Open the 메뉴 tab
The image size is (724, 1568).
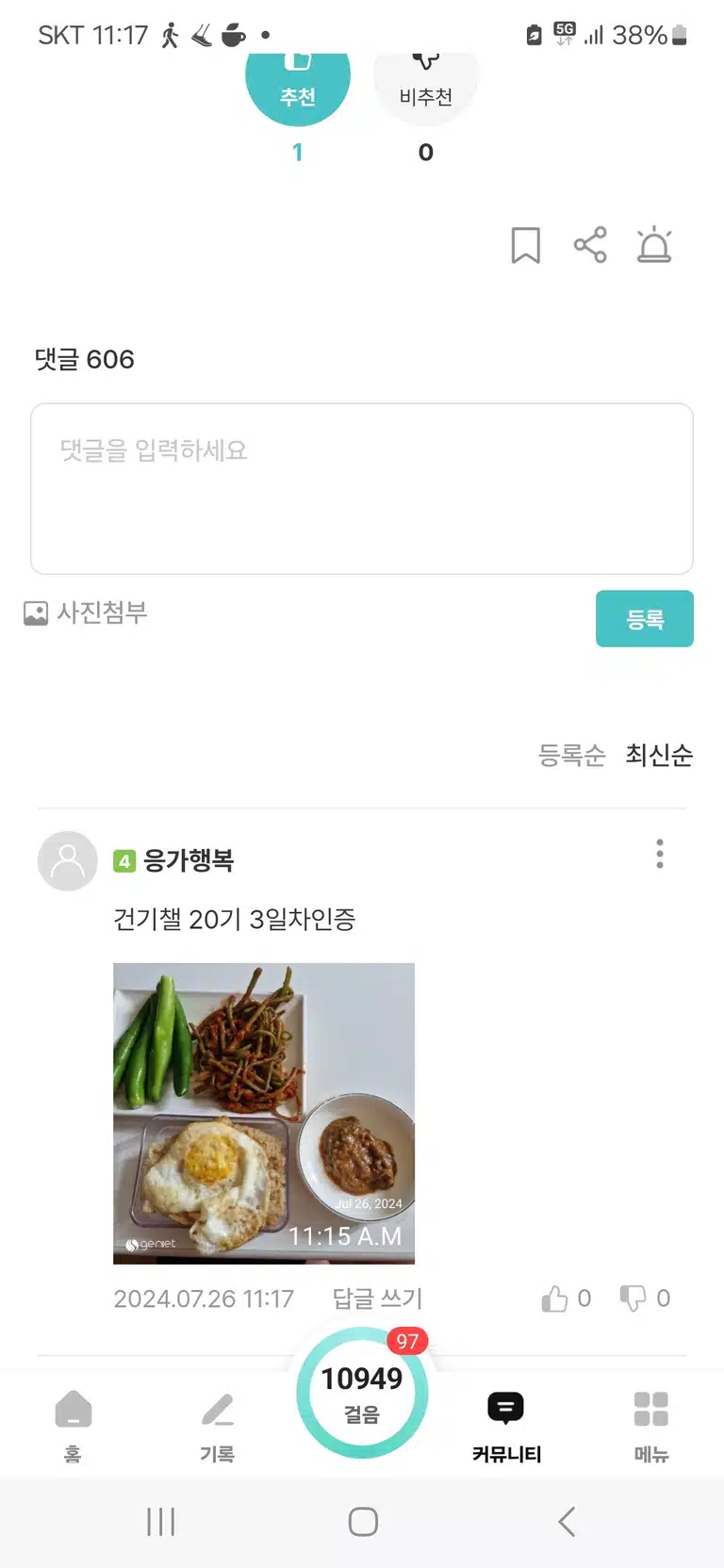(651, 1426)
